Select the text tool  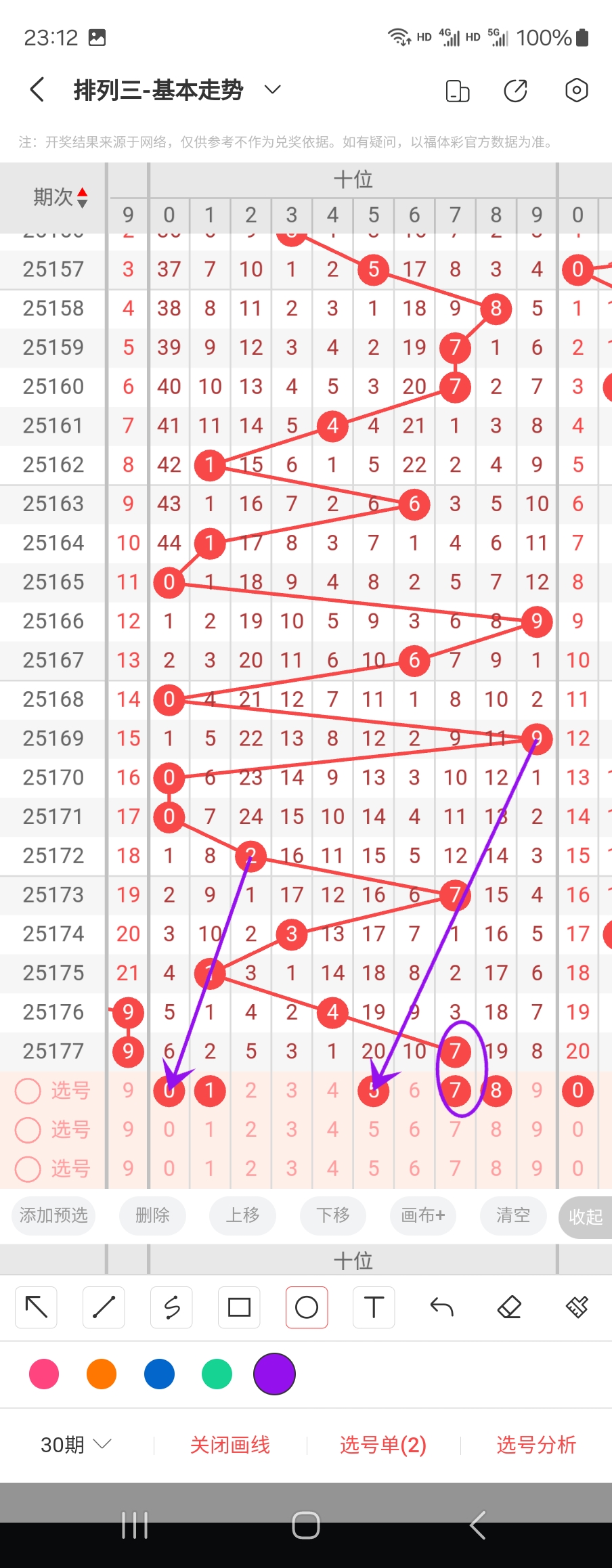(374, 1307)
